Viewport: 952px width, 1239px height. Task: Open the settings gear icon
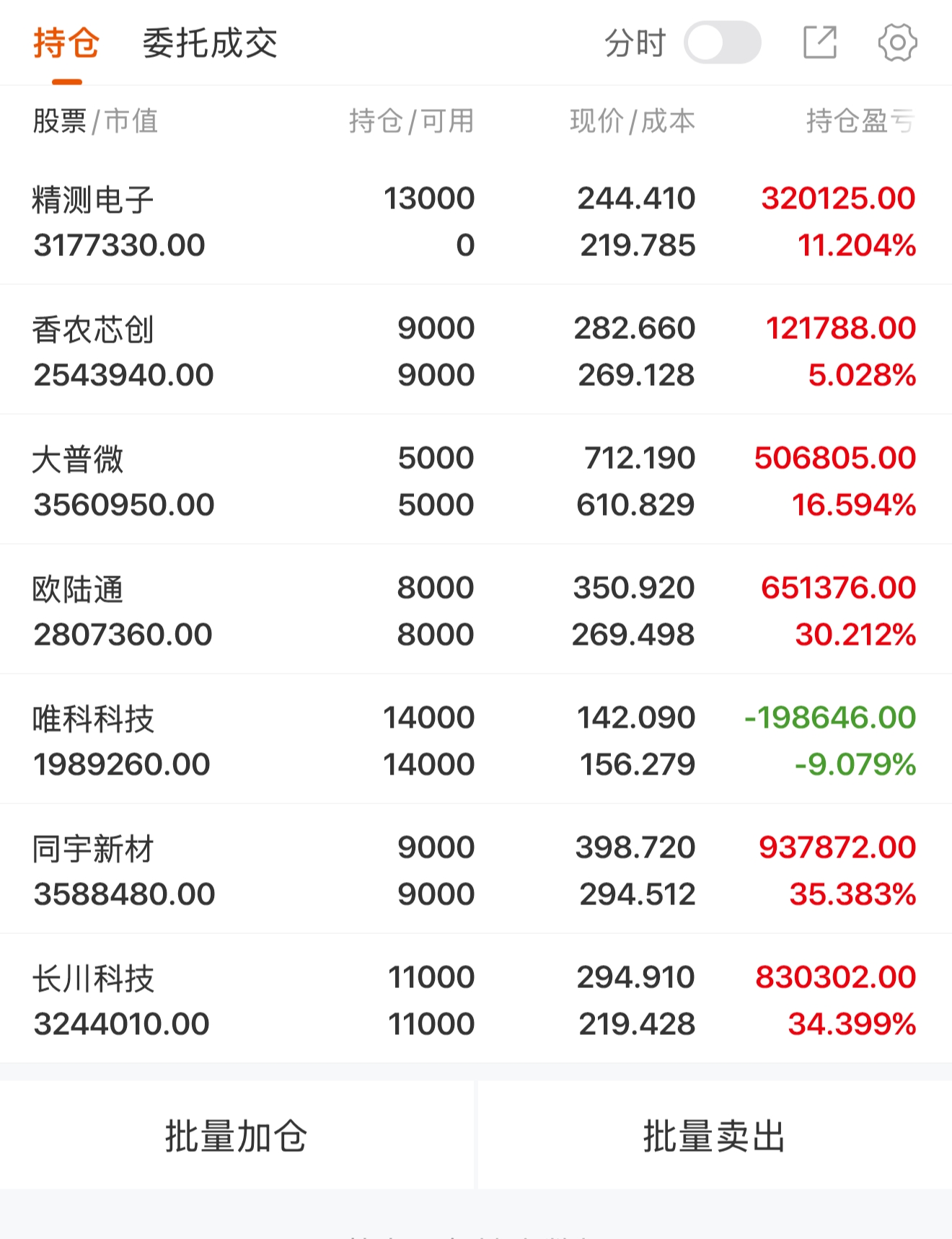(x=897, y=43)
